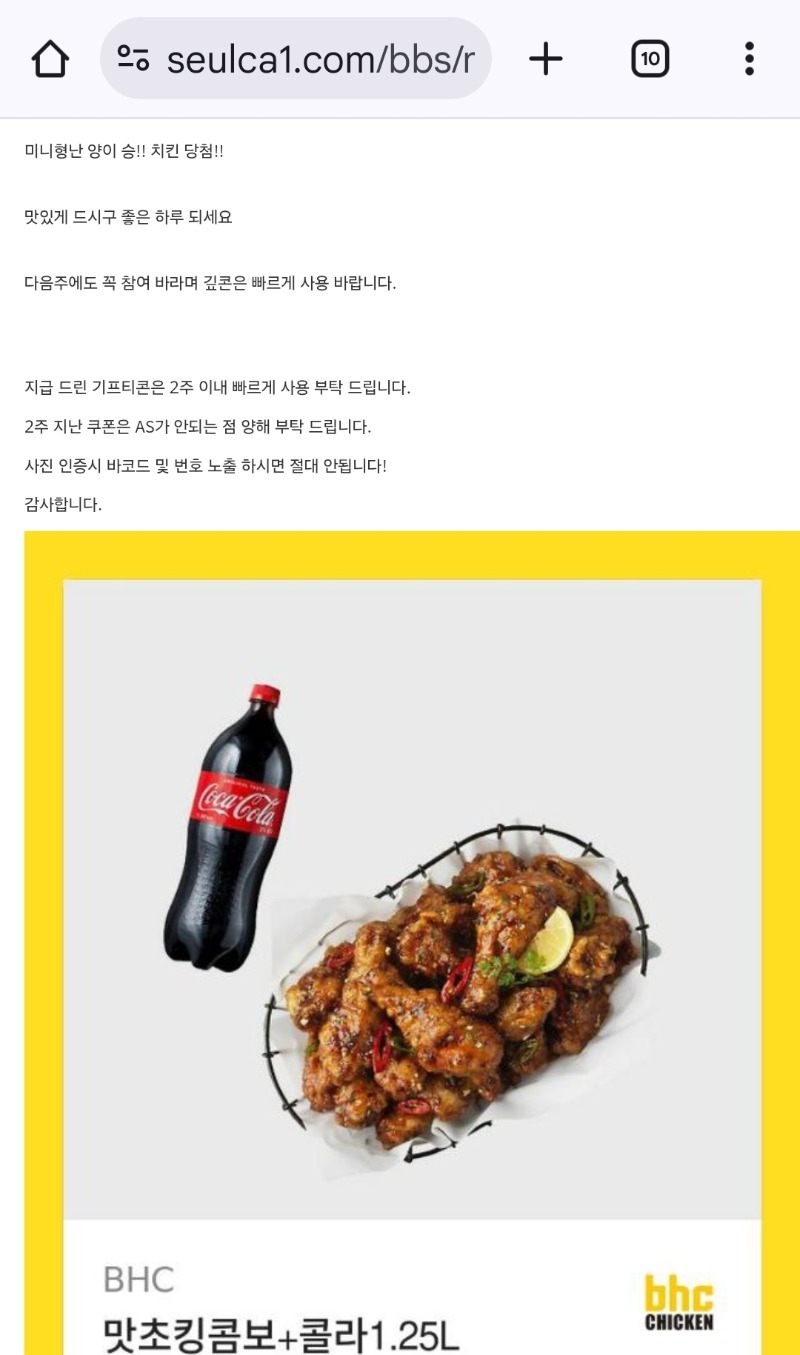Open a new browser tab
Viewport: 800px width, 1355px height.
546,59
